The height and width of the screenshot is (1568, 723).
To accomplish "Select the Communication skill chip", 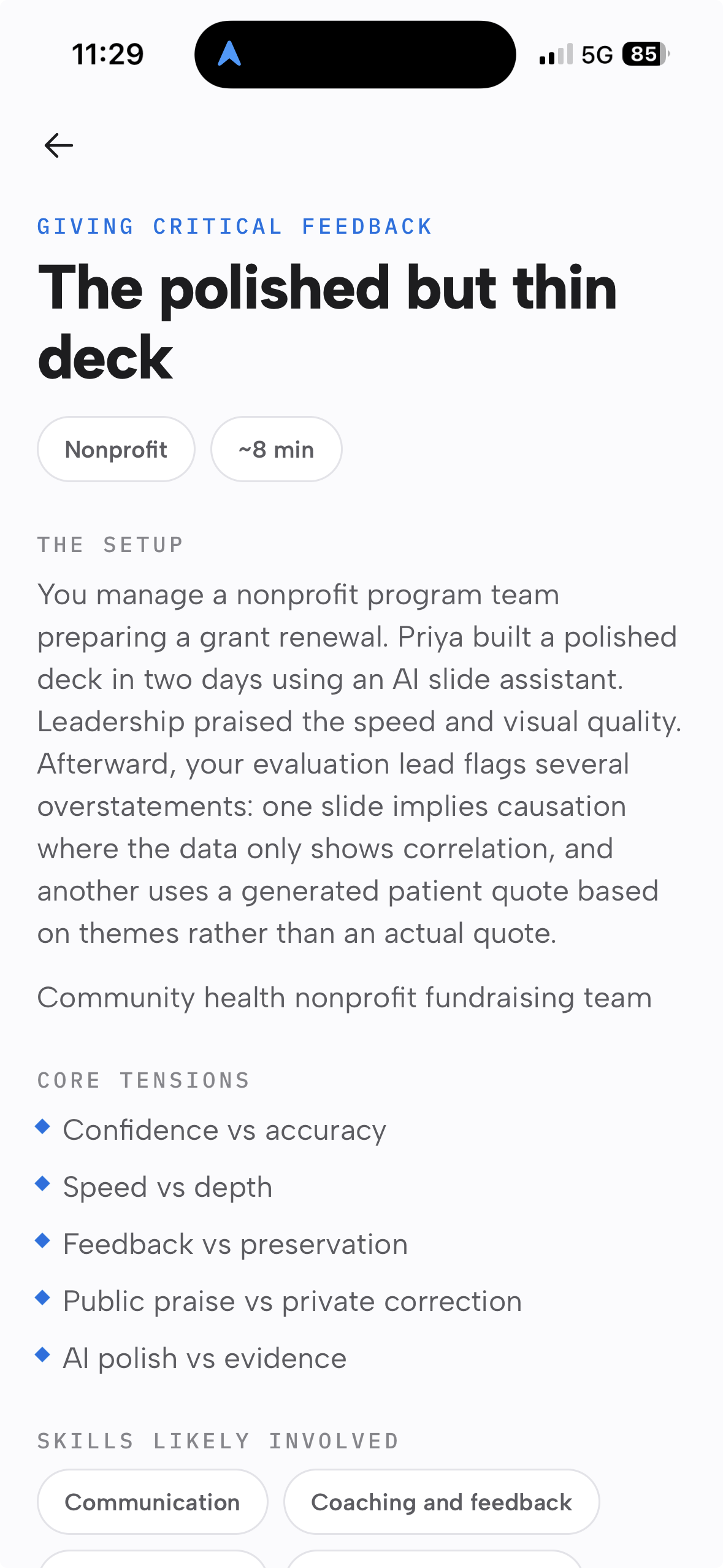I will click(x=152, y=1501).
